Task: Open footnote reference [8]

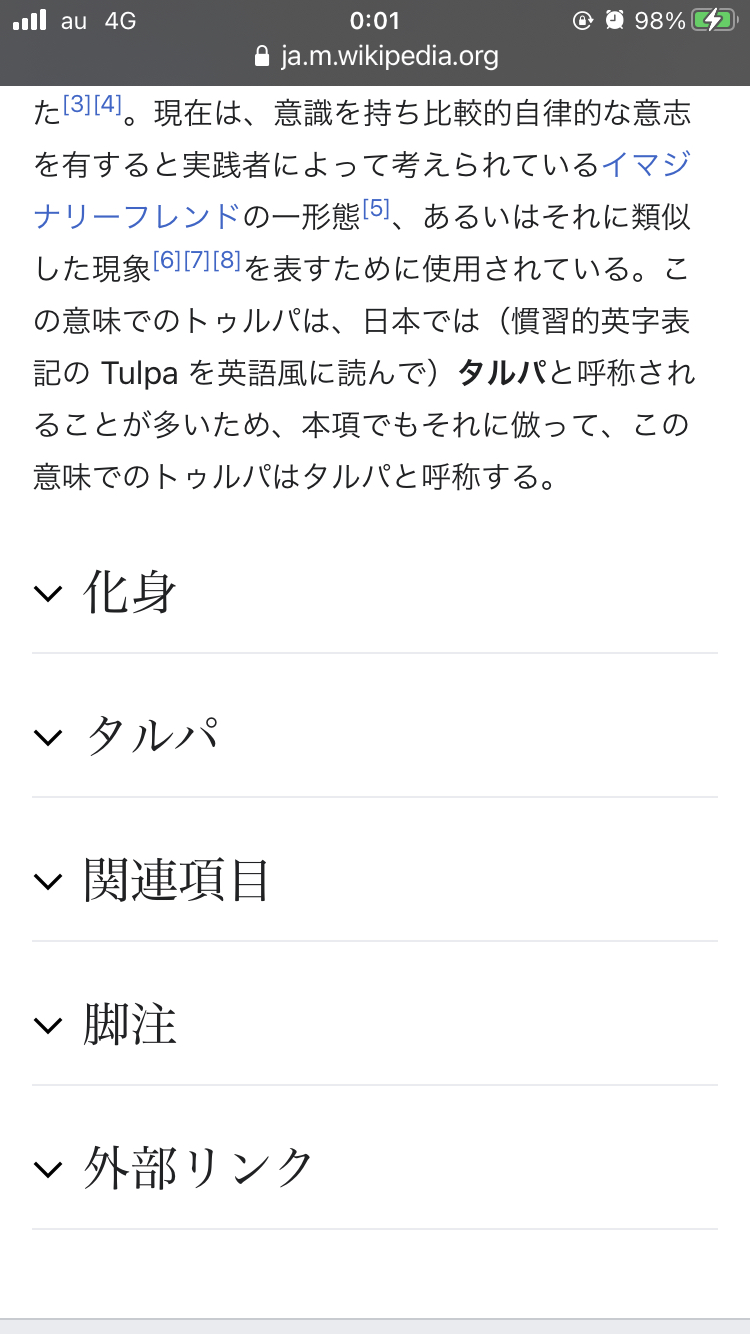Action: tap(227, 260)
